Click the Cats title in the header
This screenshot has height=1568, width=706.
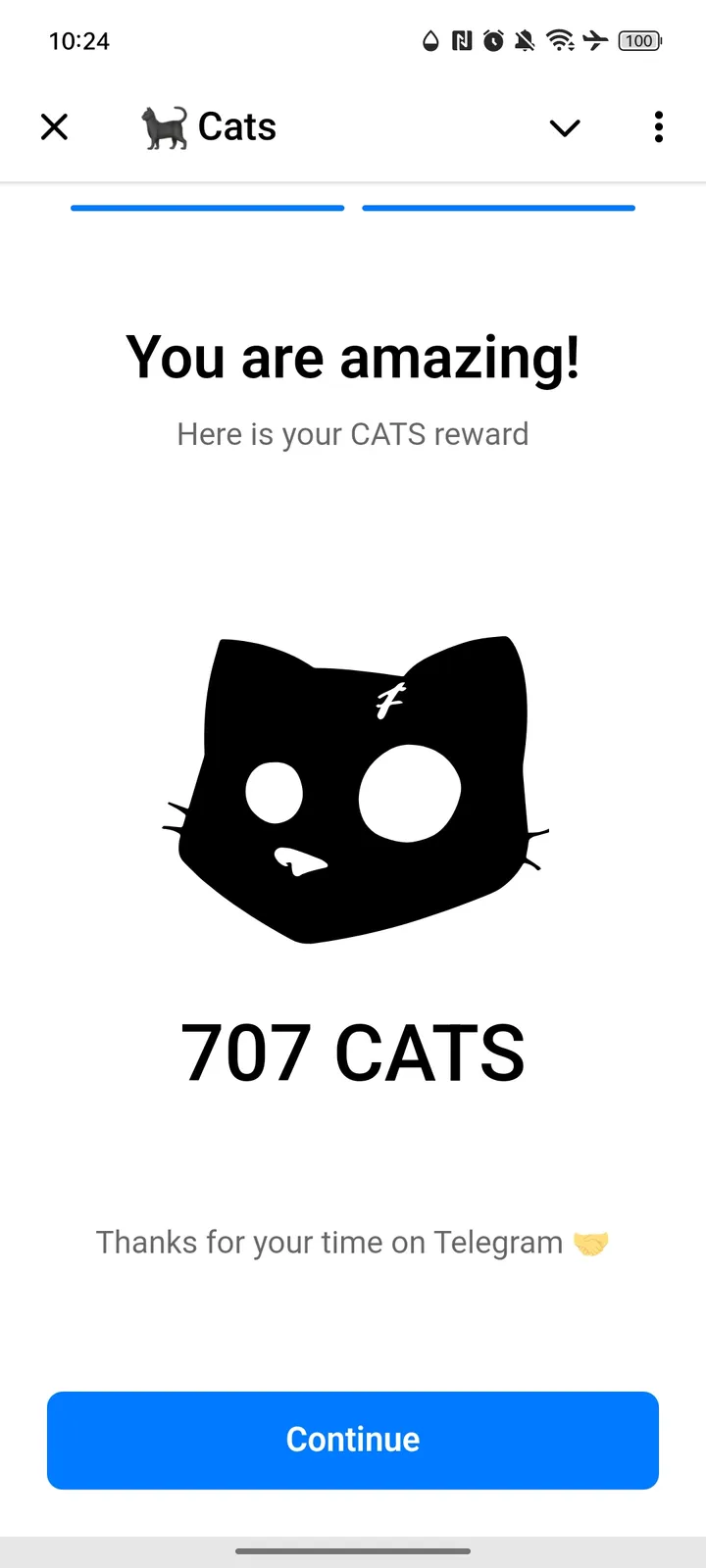point(235,126)
